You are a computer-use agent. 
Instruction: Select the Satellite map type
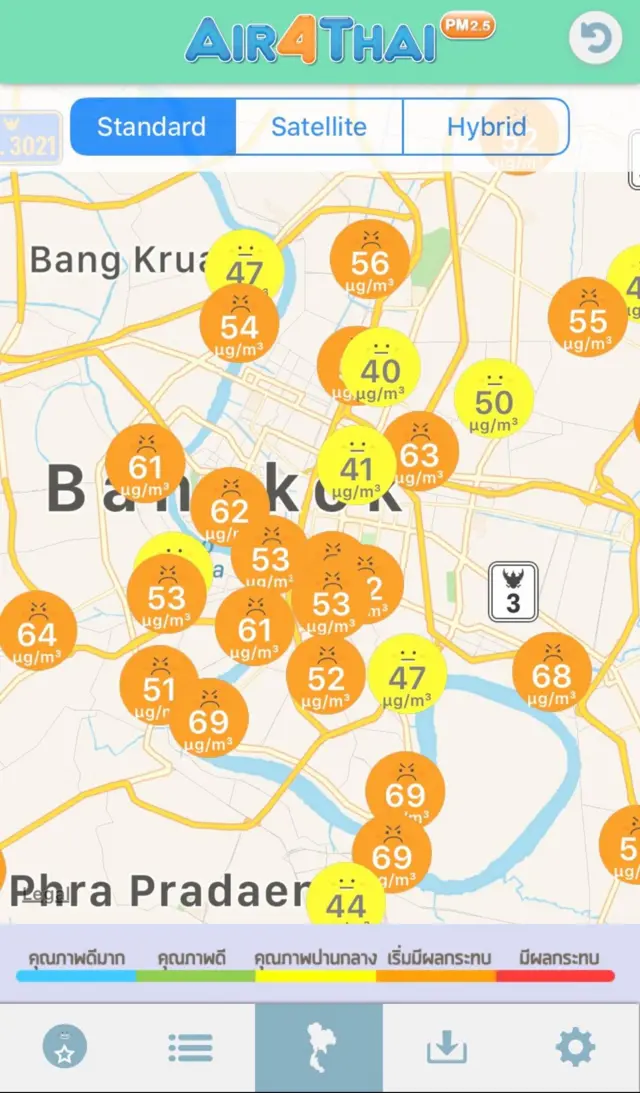[319, 127]
